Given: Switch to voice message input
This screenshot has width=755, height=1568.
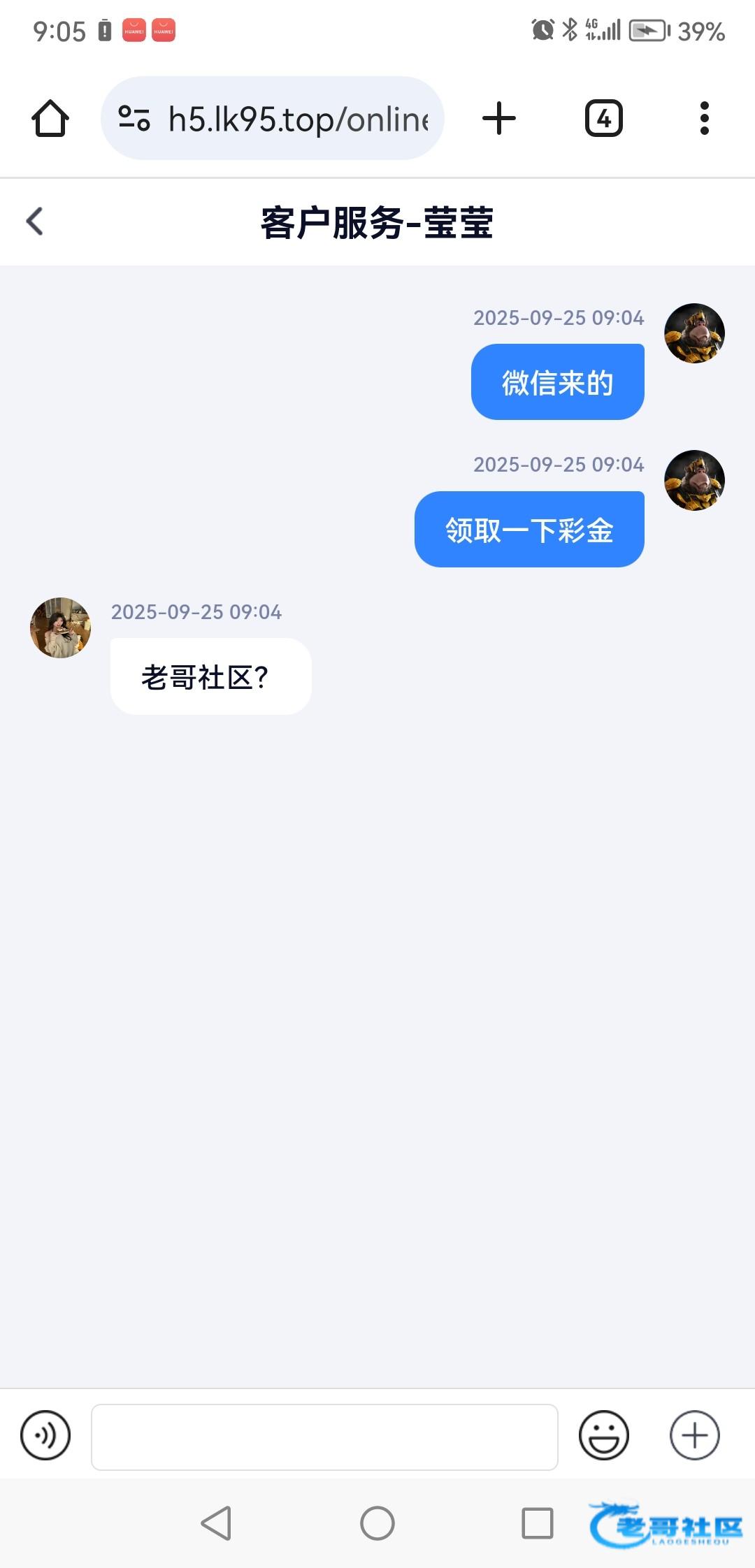Looking at the screenshot, I should pyautogui.click(x=45, y=1436).
